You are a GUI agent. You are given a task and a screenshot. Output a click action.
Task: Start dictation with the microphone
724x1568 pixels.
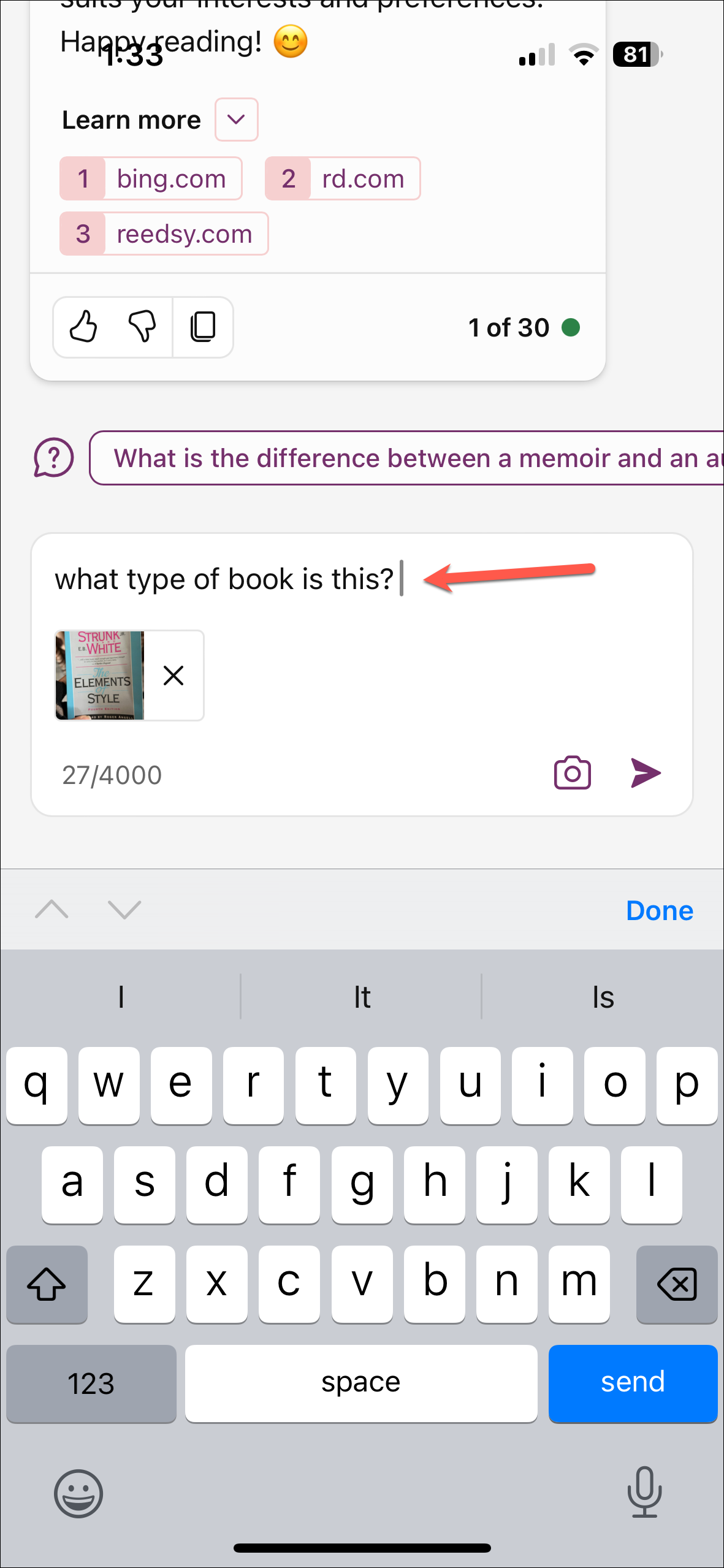(x=644, y=1492)
